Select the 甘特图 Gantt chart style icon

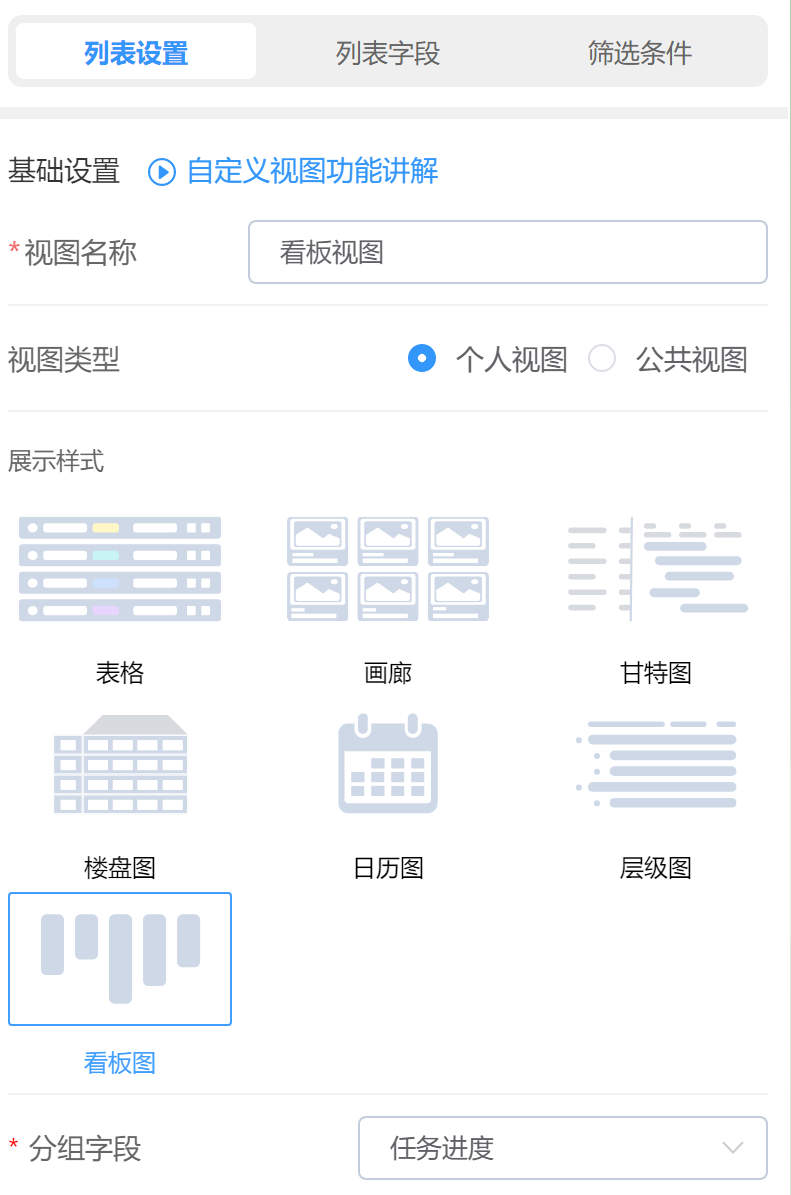655,568
